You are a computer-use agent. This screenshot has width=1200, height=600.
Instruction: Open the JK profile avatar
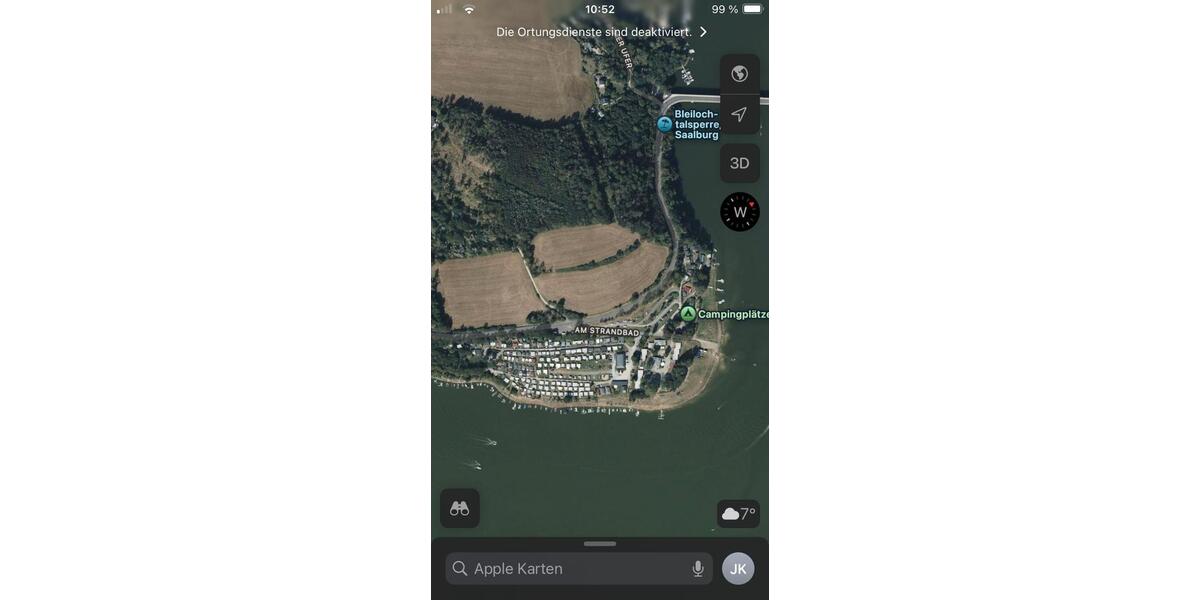coord(738,568)
